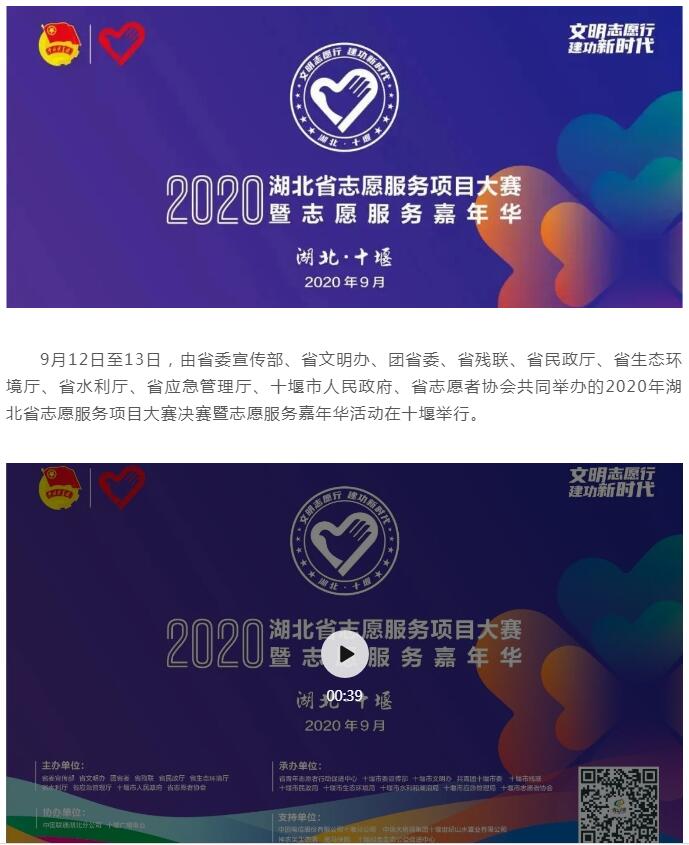Open the top 2020 contest banner image
689x845 pixels.
click(344, 157)
